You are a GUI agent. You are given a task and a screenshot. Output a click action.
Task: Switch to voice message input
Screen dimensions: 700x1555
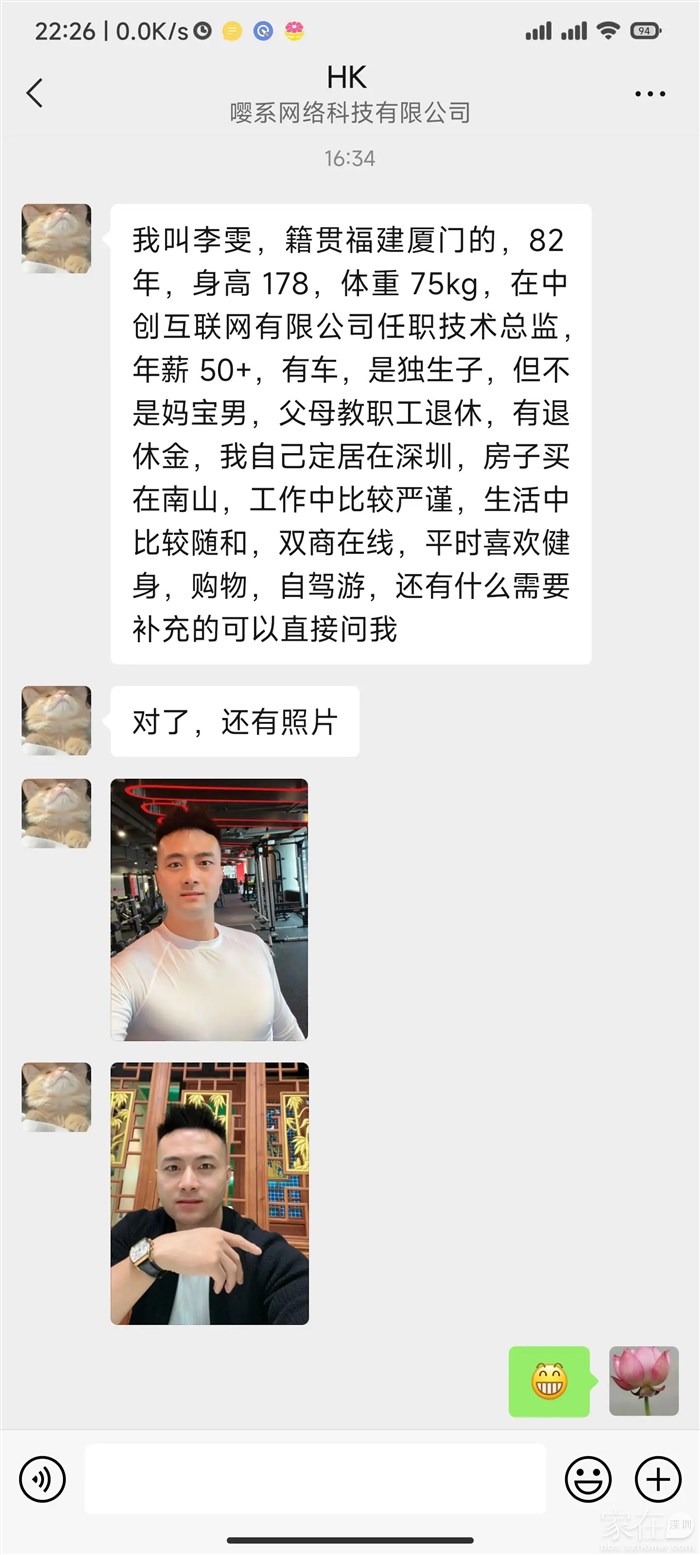42,1479
